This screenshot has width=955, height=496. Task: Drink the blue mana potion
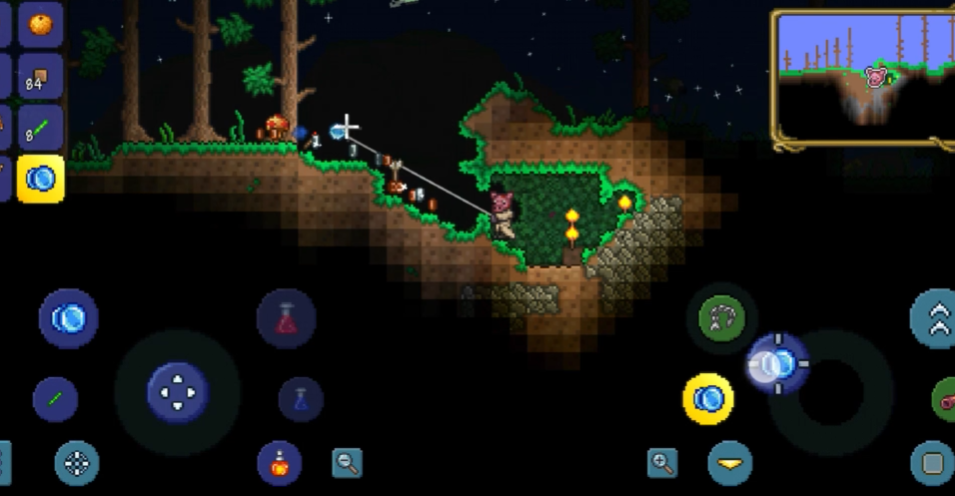(300, 399)
